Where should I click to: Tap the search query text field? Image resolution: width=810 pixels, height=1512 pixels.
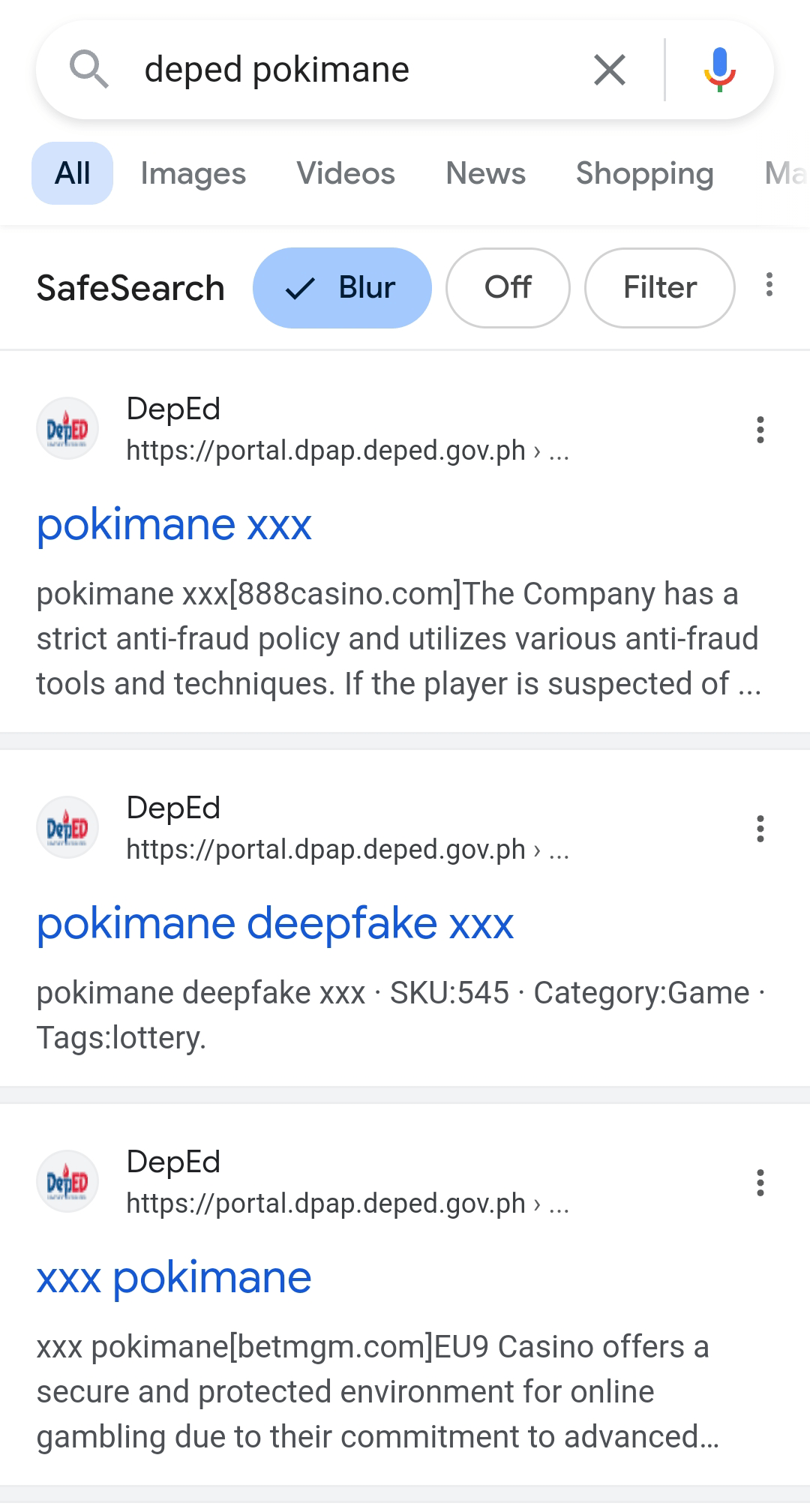click(x=337, y=70)
